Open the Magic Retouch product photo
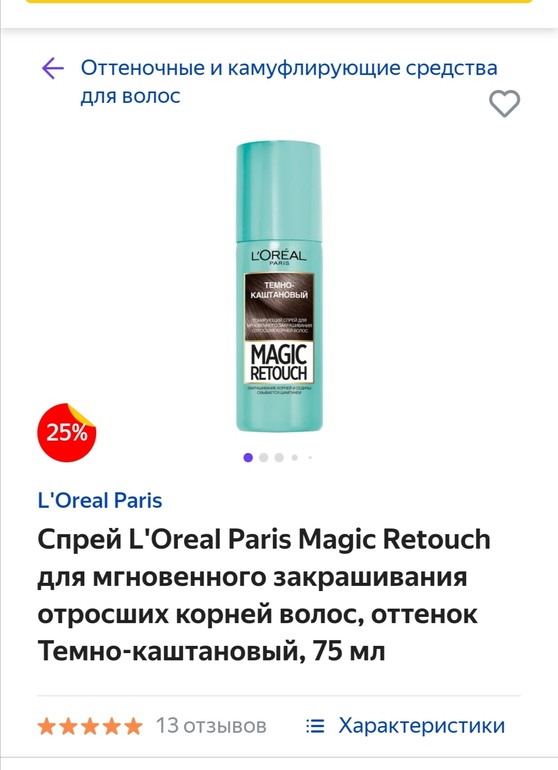The height and width of the screenshot is (770, 558). 279,287
